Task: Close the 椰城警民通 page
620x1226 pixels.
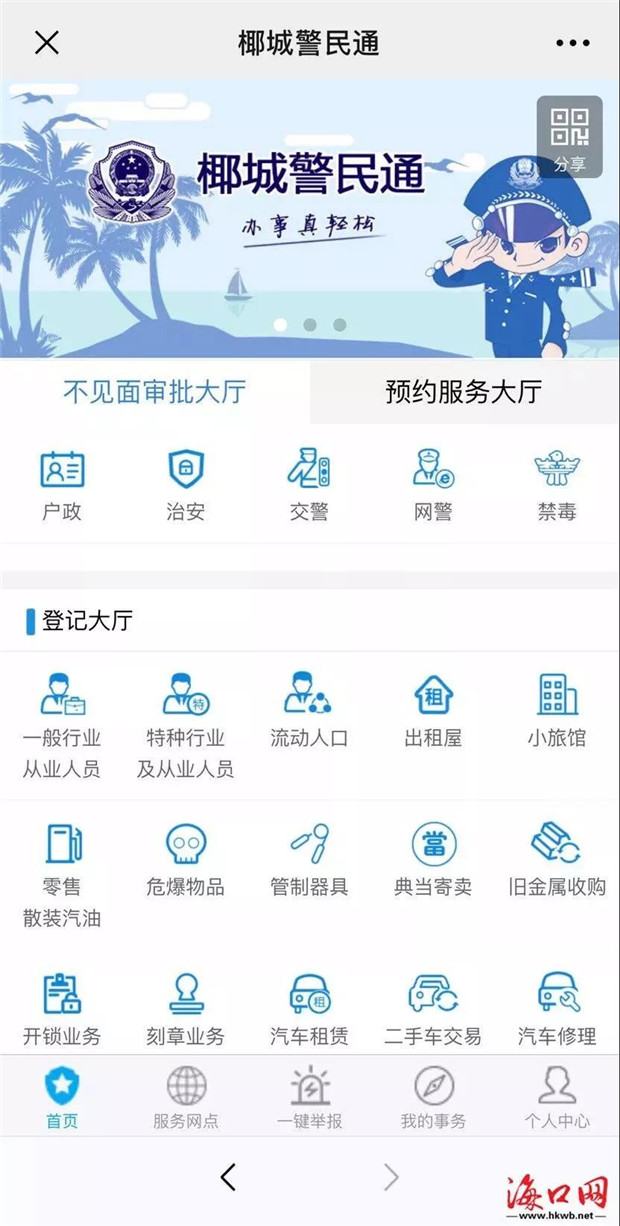Action: (x=47, y=42)
